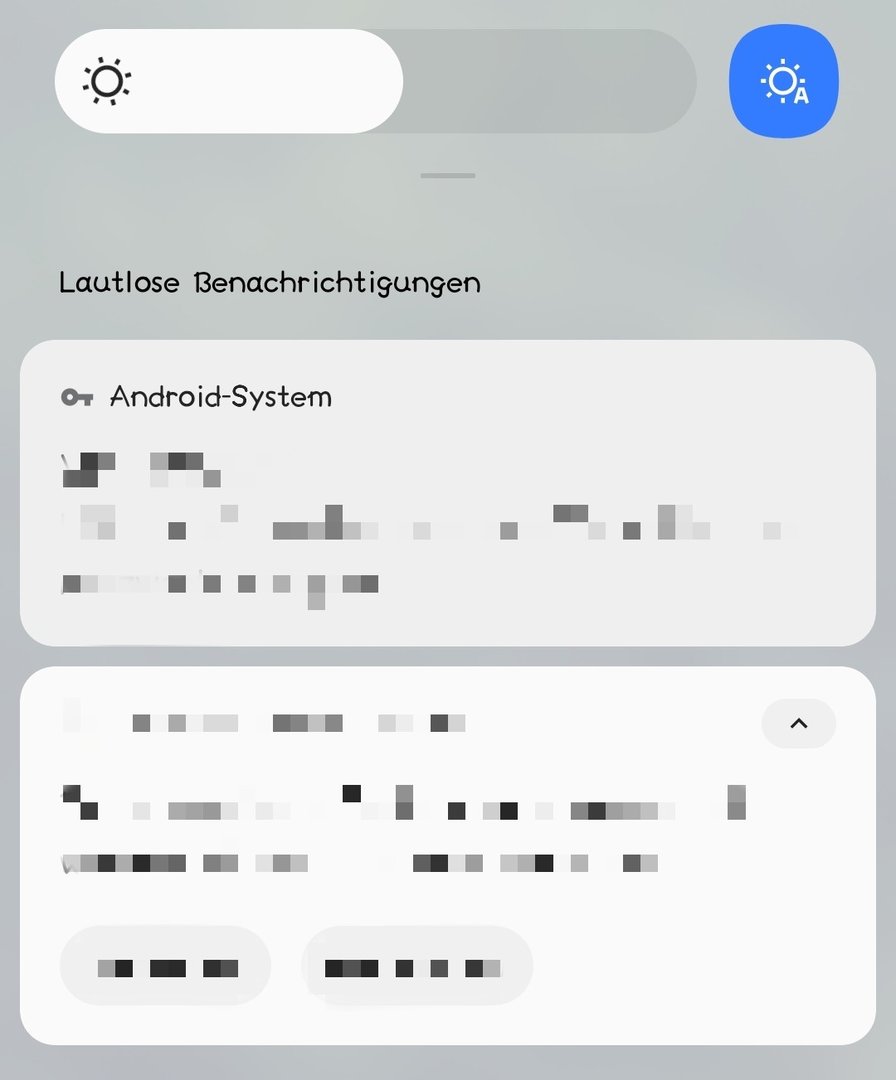Collapse the expanded notification with the chevron
The image size is (896, 1080).
pos(798,723)
